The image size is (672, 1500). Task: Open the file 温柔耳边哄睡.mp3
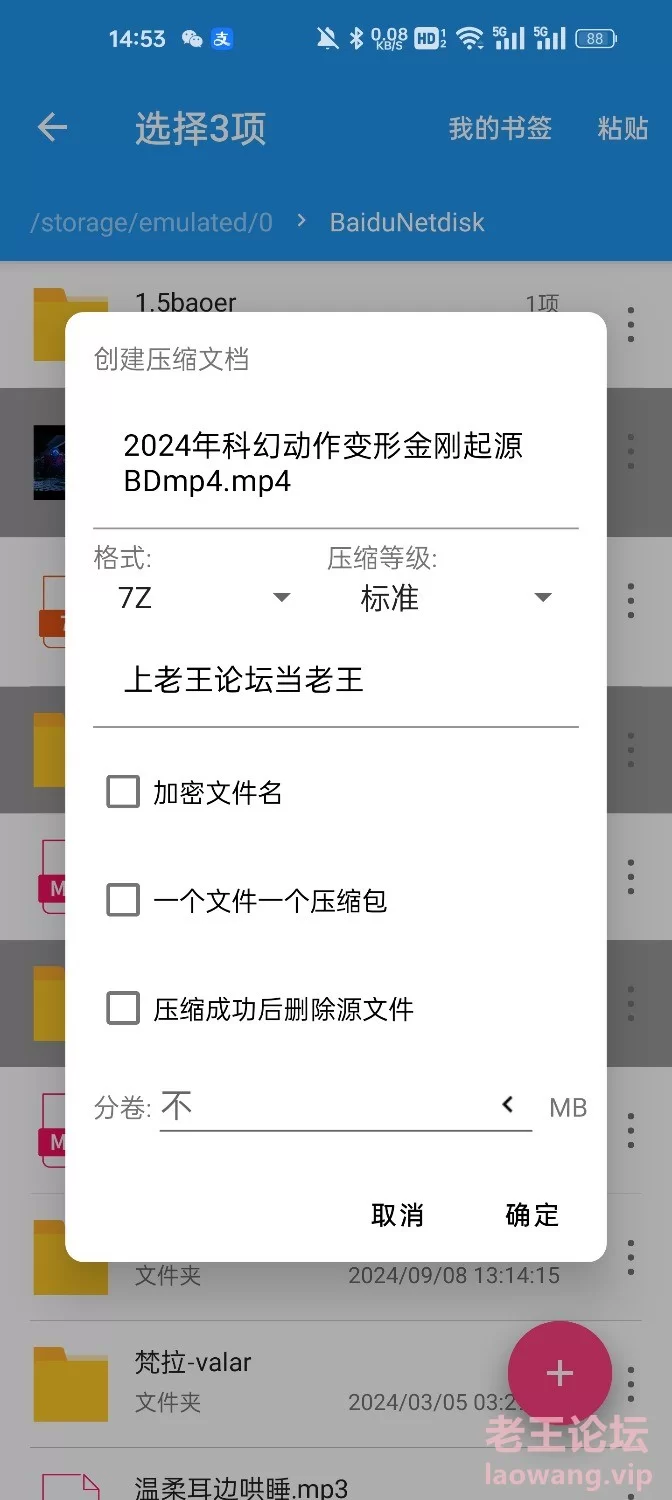pos(241,1486)
